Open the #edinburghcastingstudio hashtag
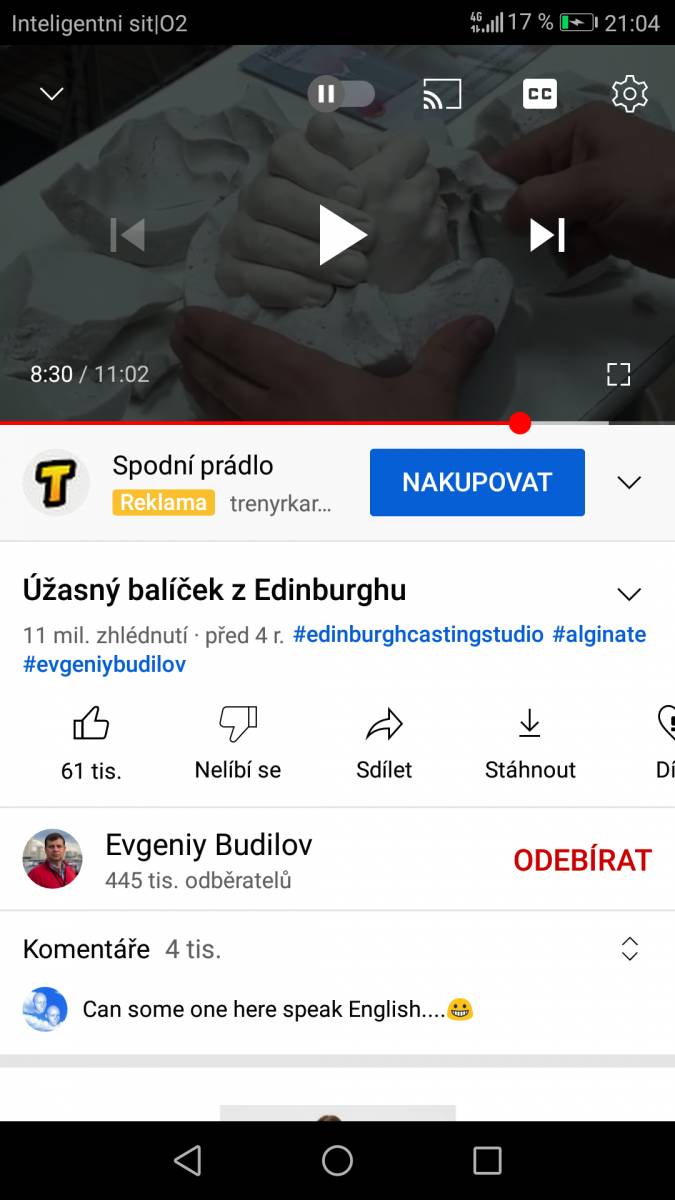The image size is (675, 1200). 418,634
